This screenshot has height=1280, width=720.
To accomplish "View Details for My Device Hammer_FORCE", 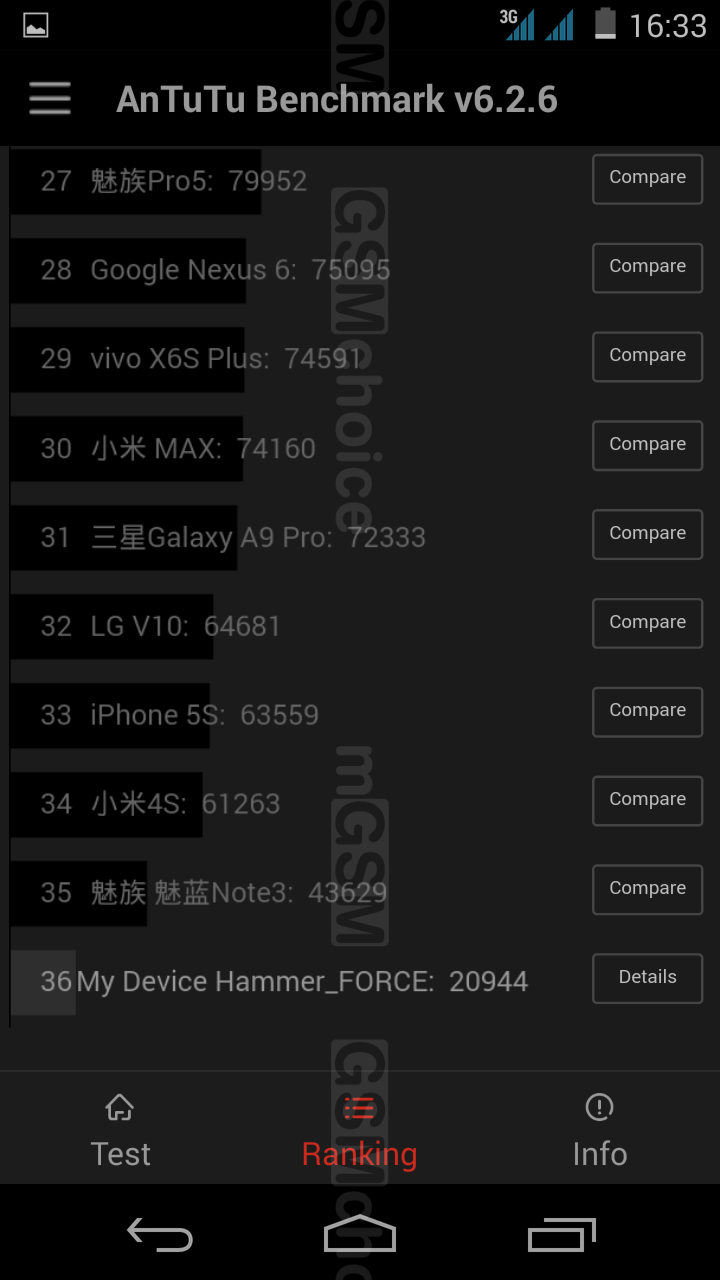I will click(647, 978).
